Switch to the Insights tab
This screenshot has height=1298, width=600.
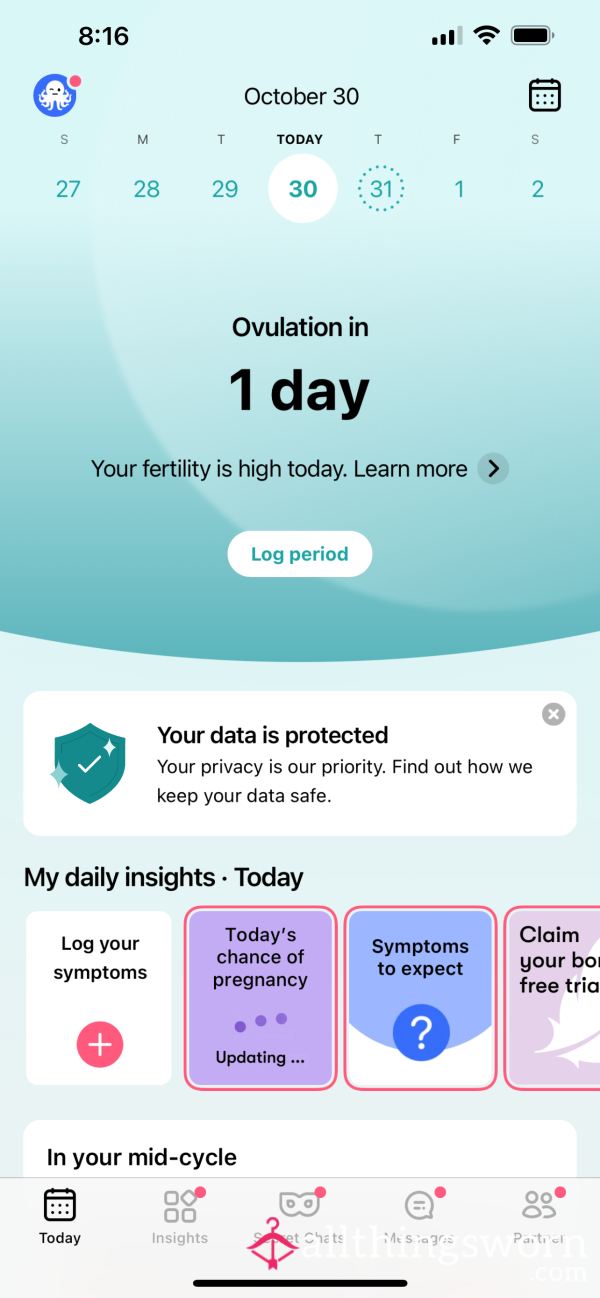(x=180, y=1216)
